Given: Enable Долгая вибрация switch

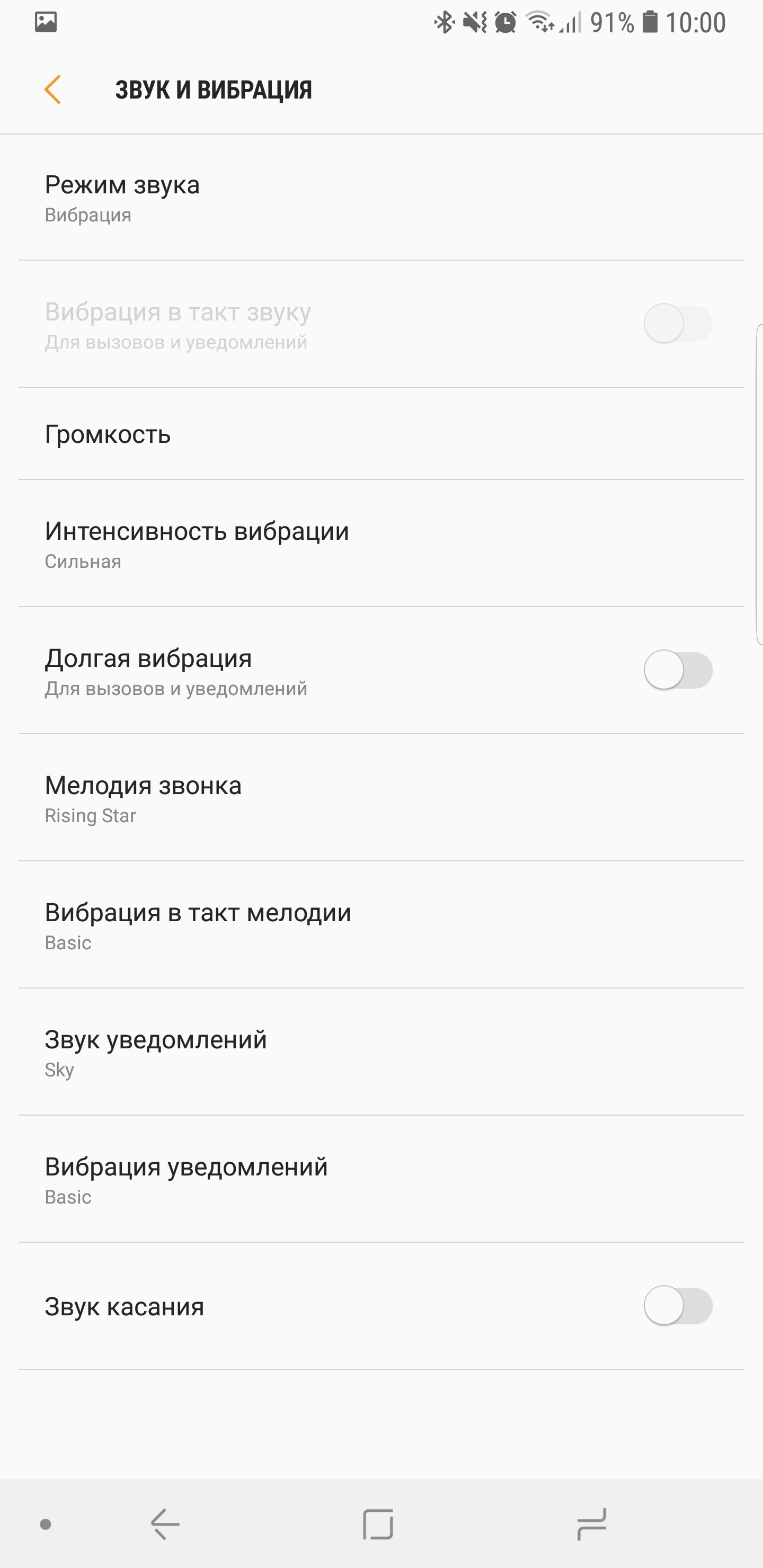Looking at the screenshot, I should click(x=678, y=670).
